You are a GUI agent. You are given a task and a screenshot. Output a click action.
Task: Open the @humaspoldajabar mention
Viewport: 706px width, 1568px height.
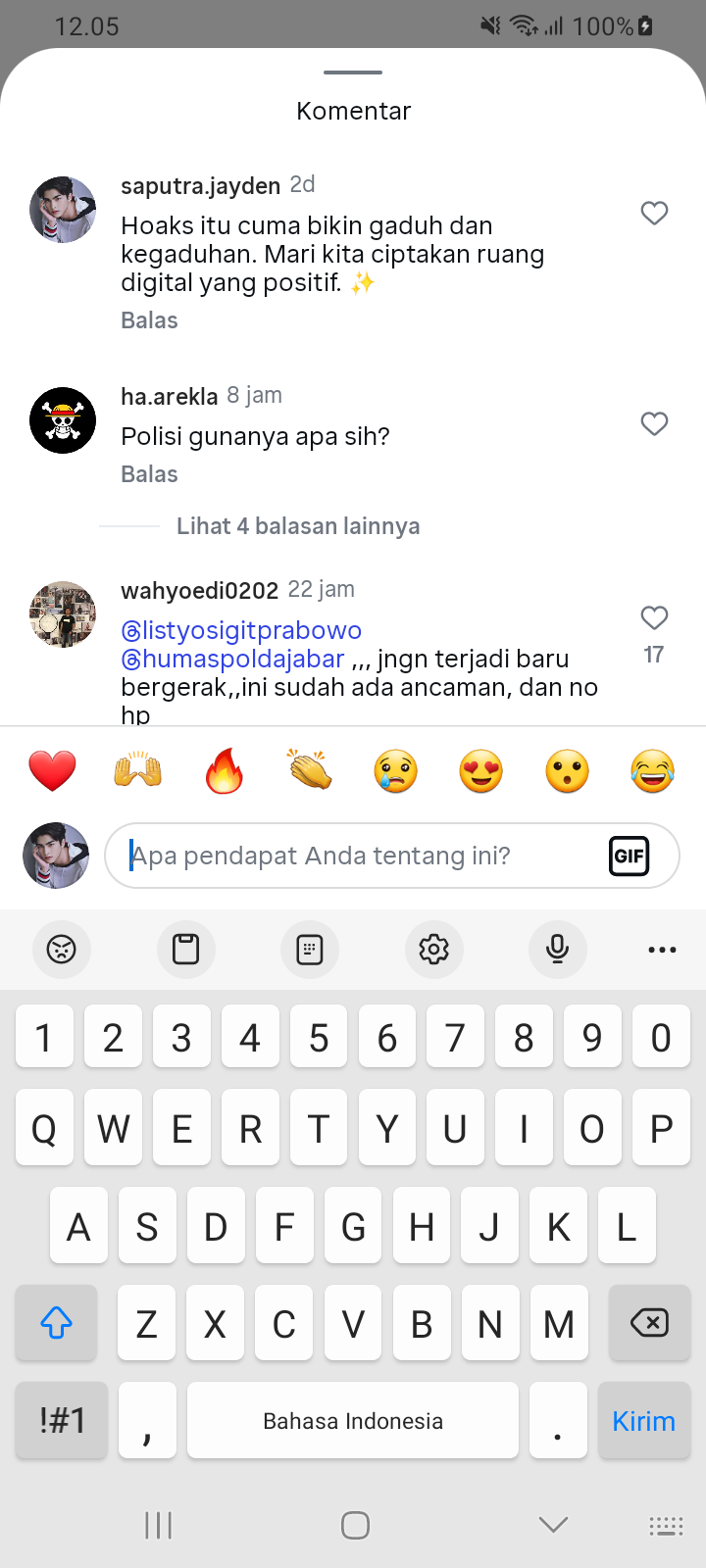point(233,659)
